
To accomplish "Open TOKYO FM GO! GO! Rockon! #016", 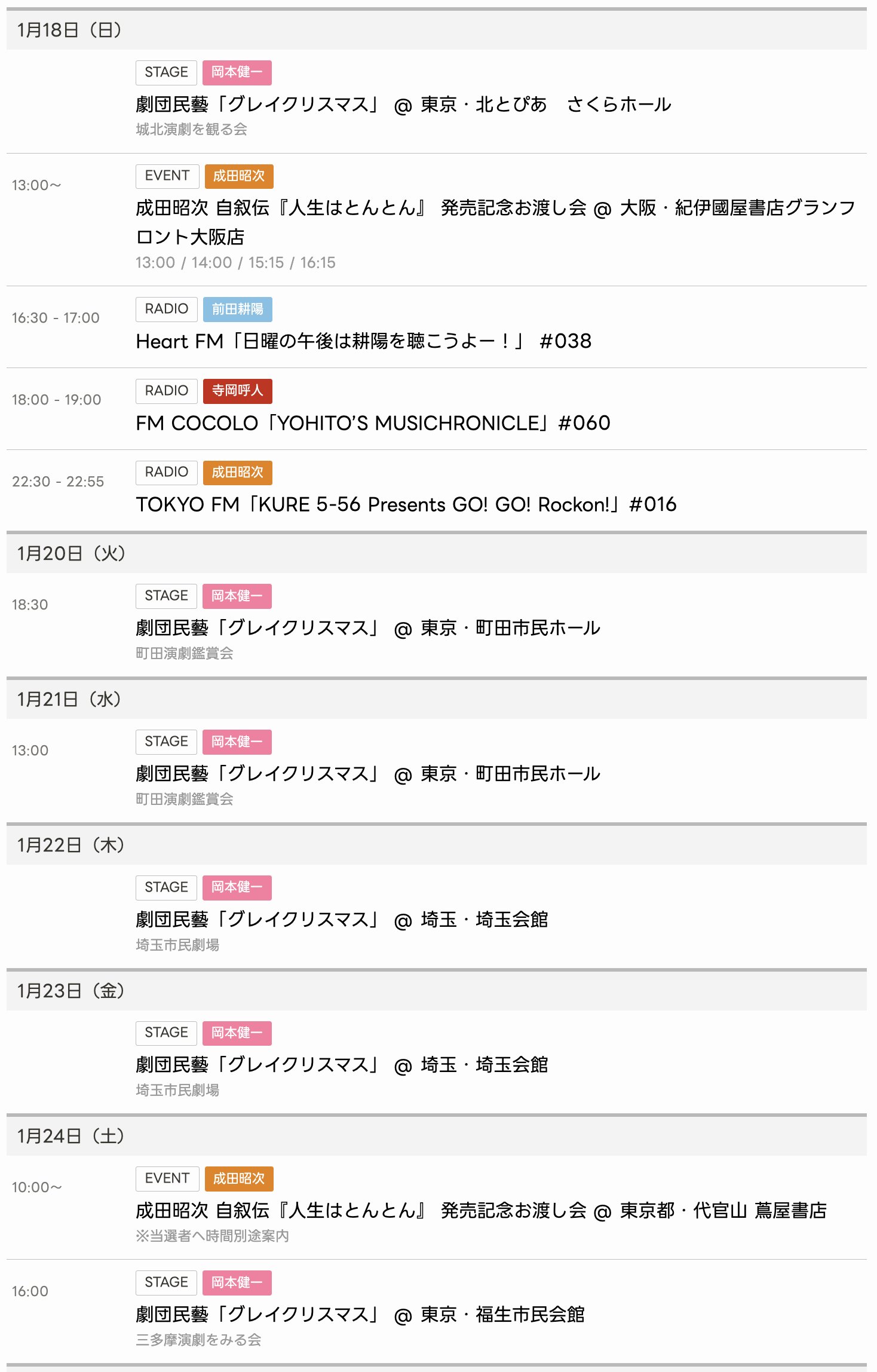I will click(406, 504).
